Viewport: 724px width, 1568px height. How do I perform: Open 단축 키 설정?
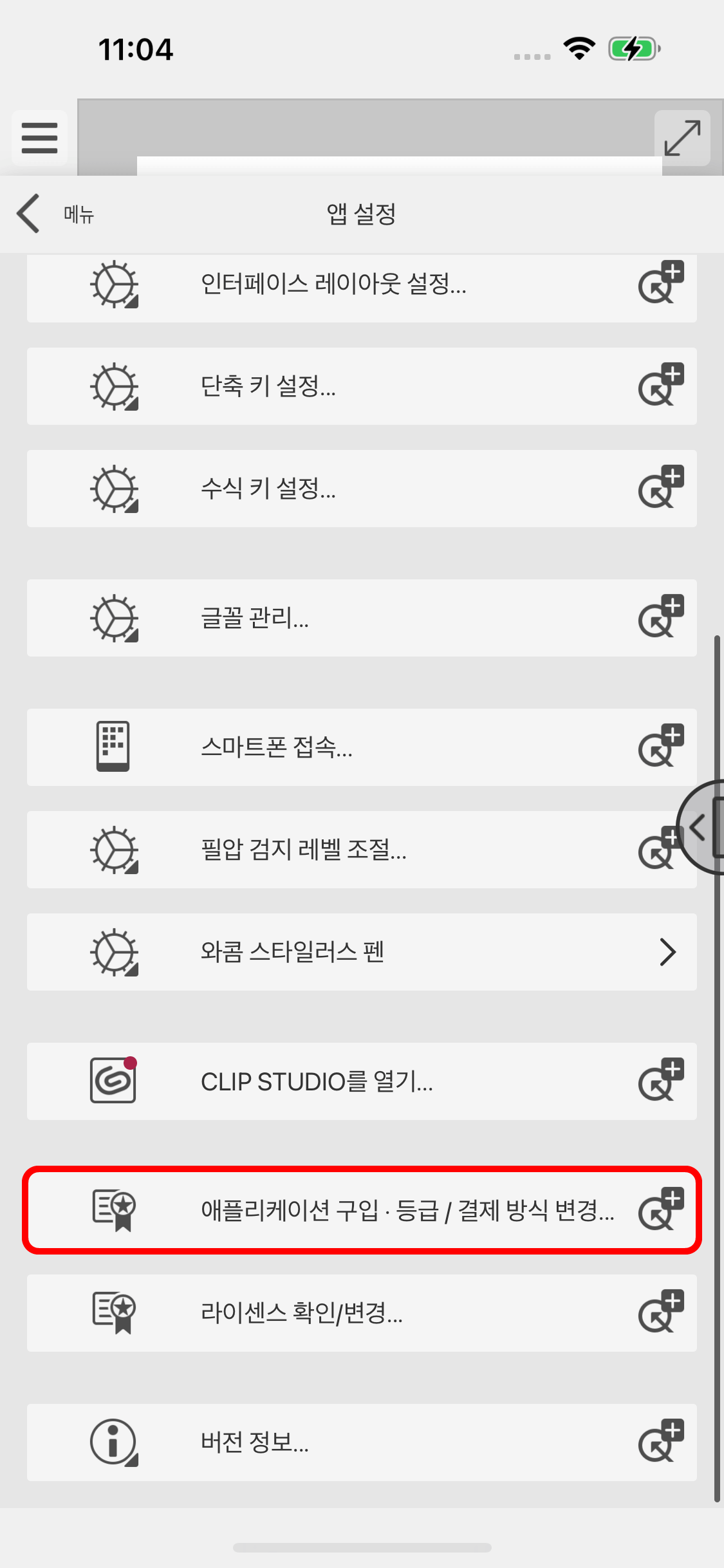268,386
